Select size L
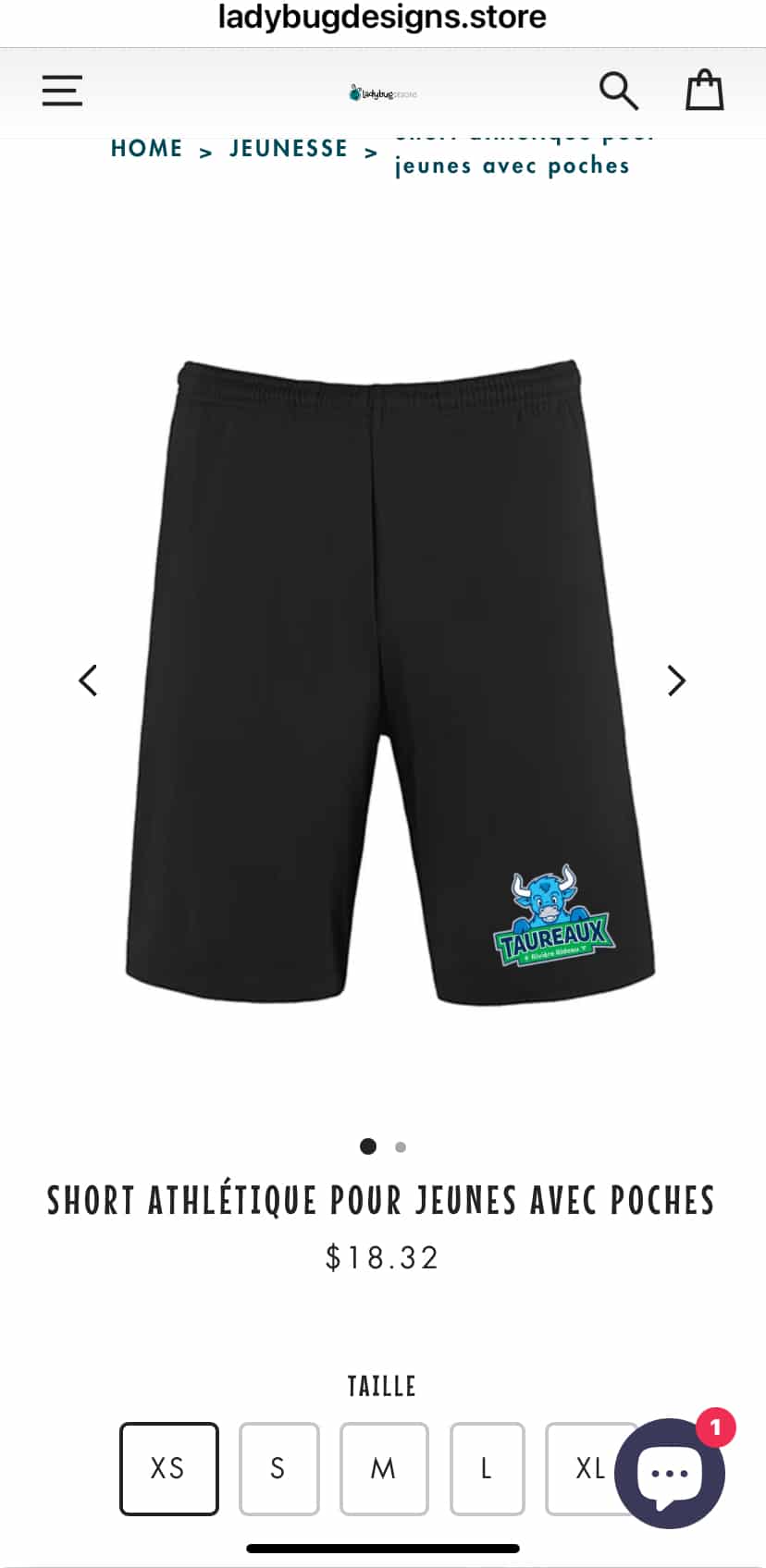Screen dimensions: 766x1568 [x=487, y=1468]
